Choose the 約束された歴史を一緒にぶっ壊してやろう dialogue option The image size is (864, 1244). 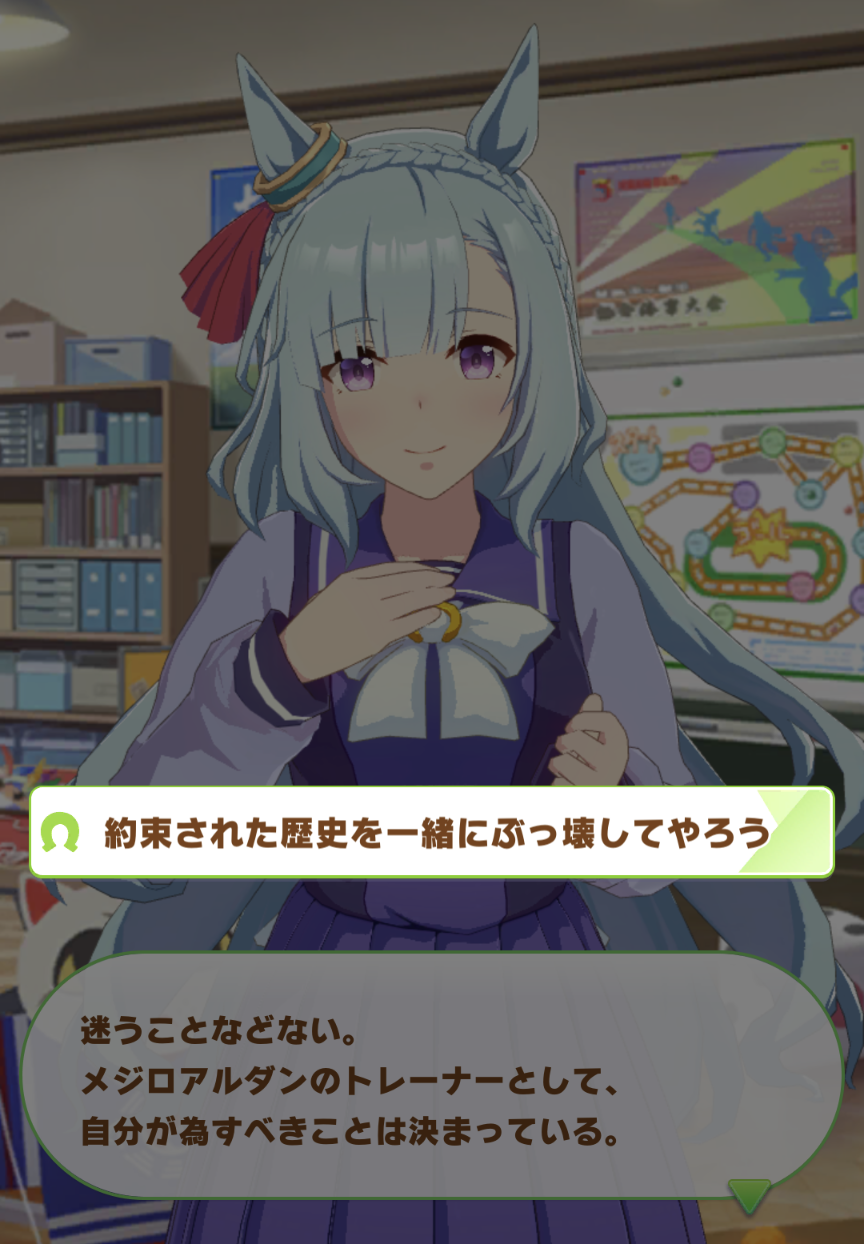[431, 832]
